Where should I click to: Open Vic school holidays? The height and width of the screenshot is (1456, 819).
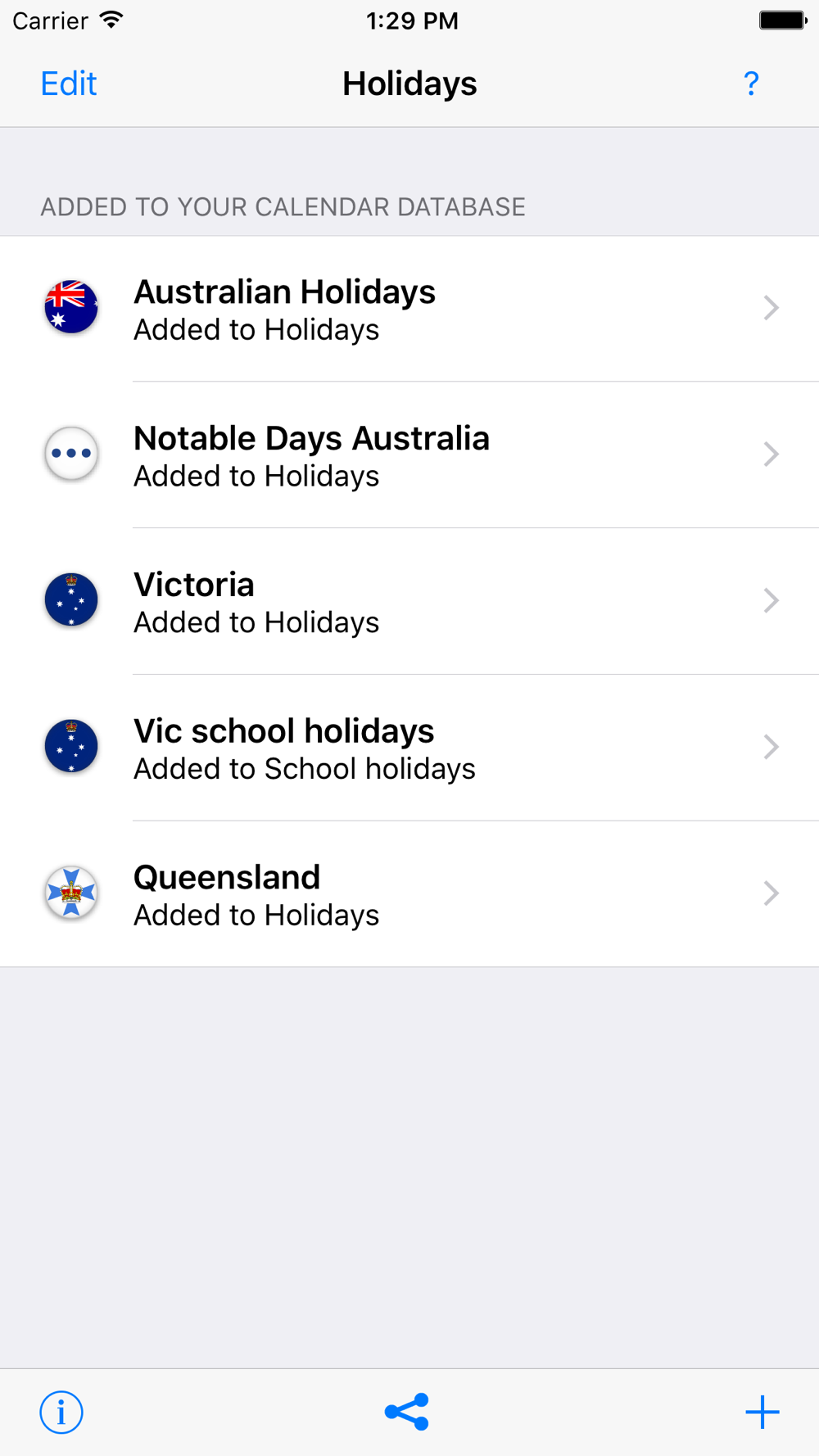click(409, 748)
